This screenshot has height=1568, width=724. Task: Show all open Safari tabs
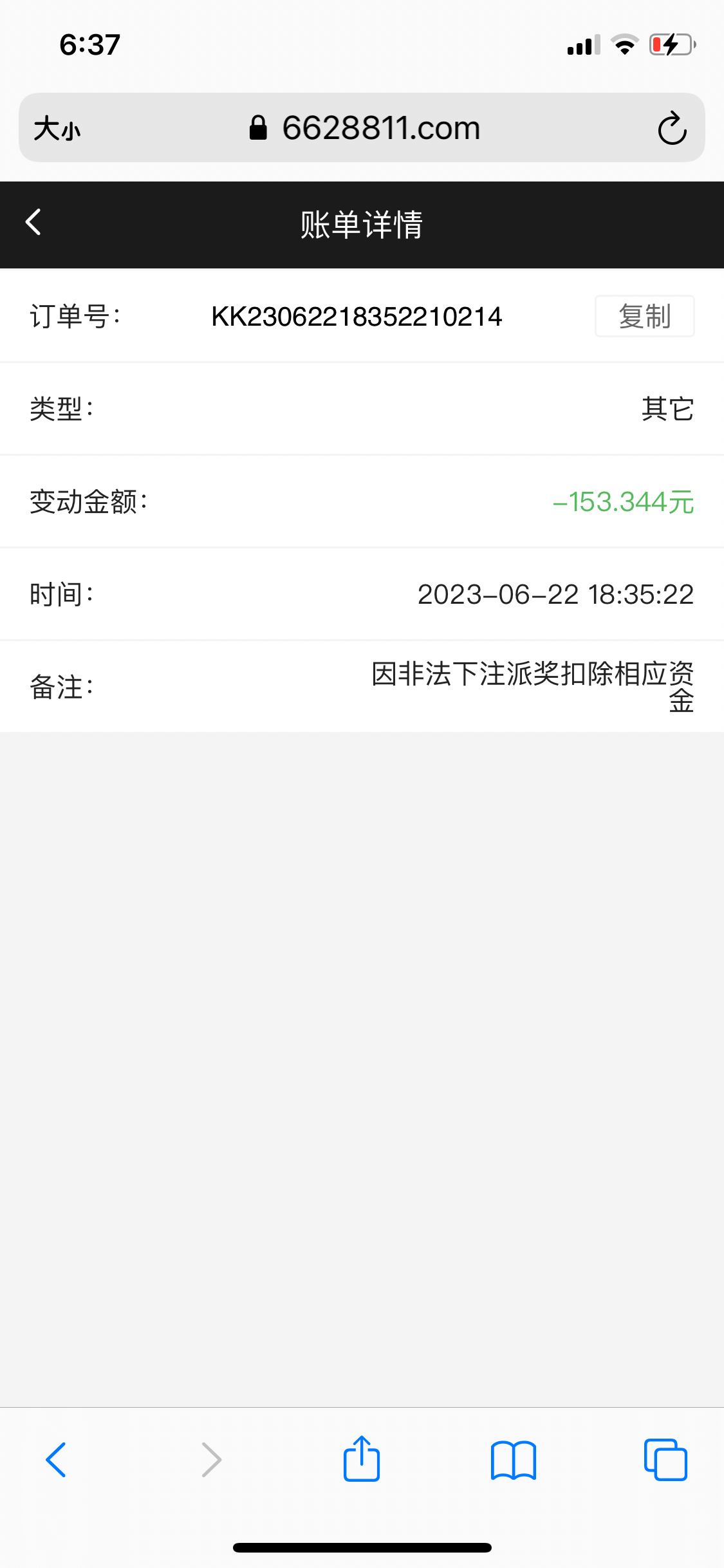[x=665, y=1460]
